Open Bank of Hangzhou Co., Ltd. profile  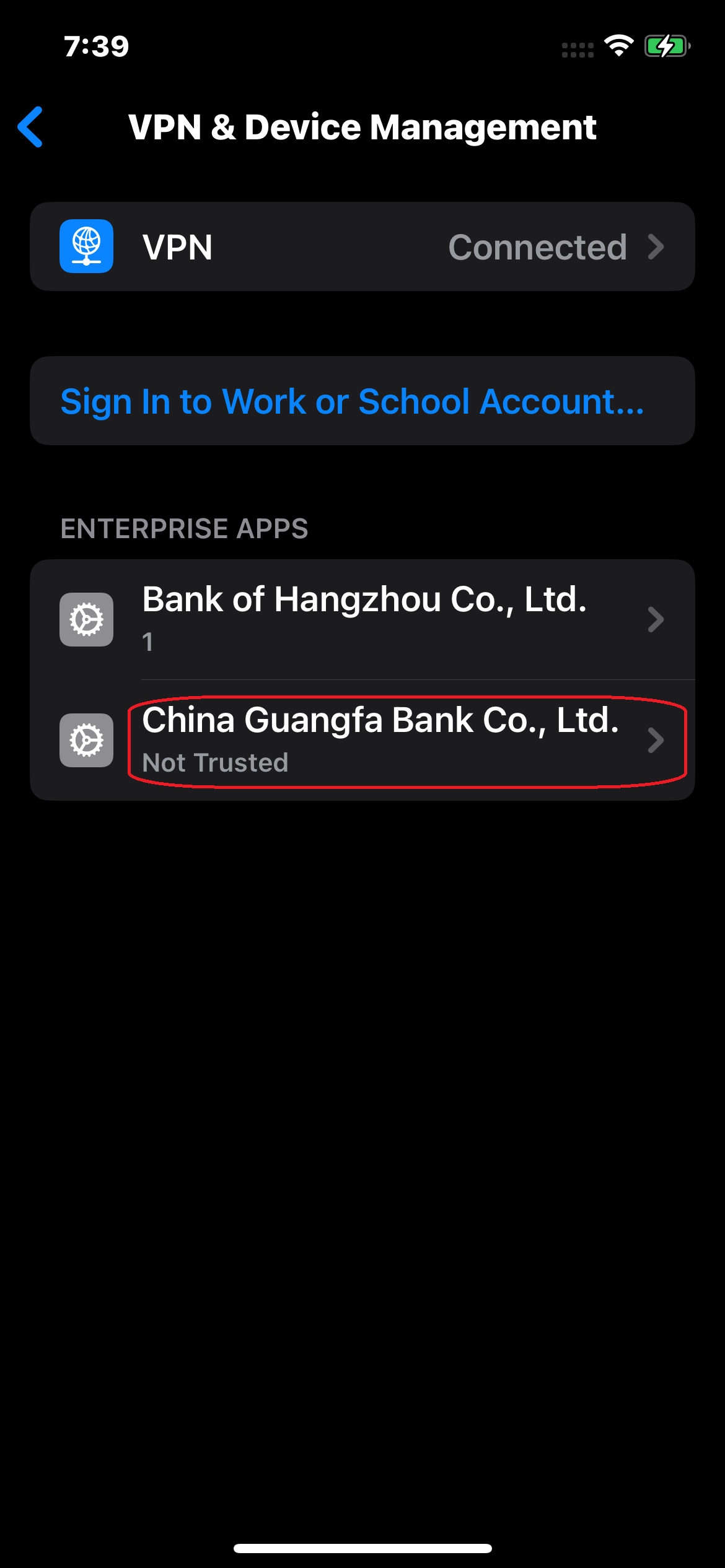coord(362,619)
